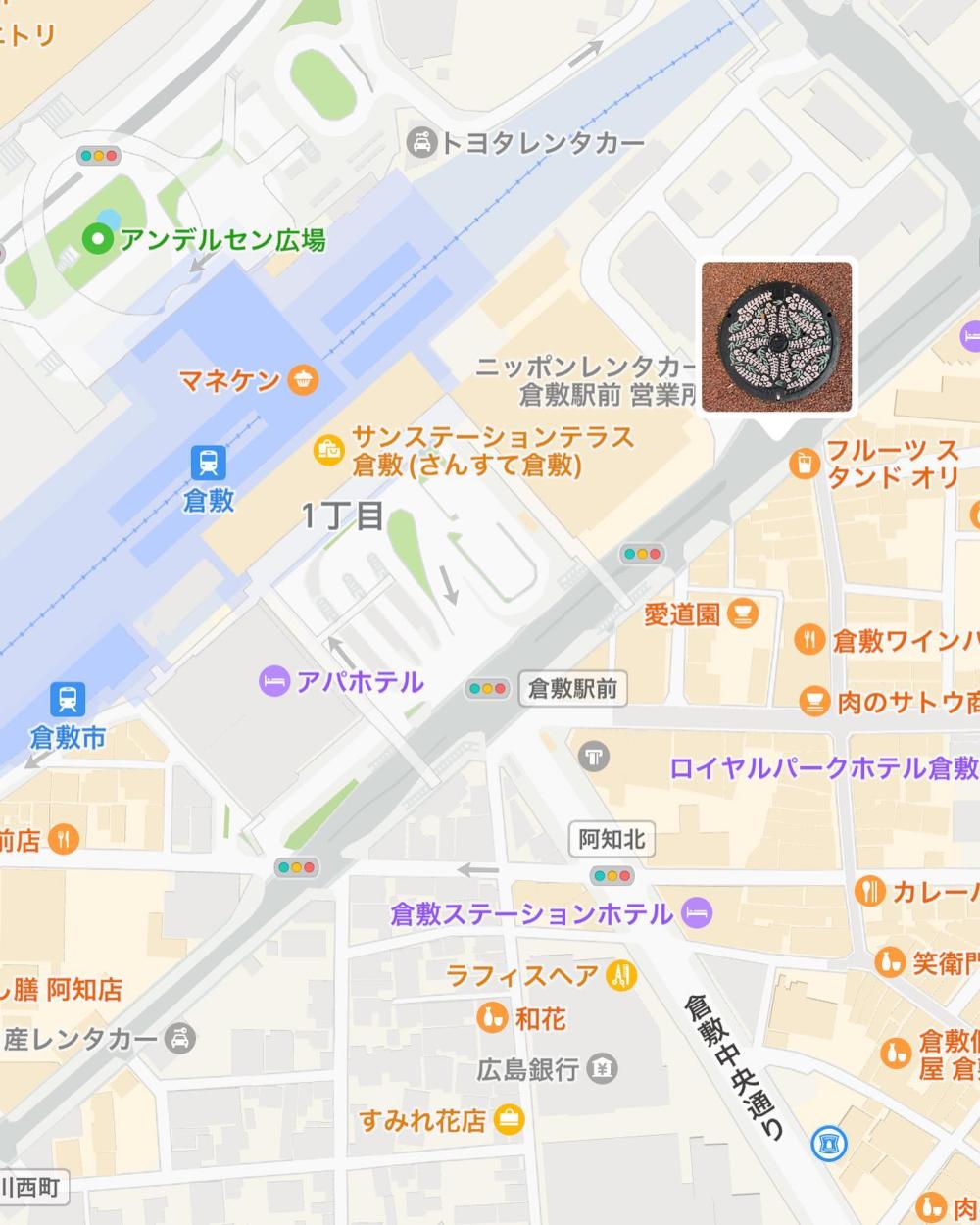The width and height of the screenshot is (980, 1225).
Task: Select the 倉敷 station marker
Action: (209, 463)
